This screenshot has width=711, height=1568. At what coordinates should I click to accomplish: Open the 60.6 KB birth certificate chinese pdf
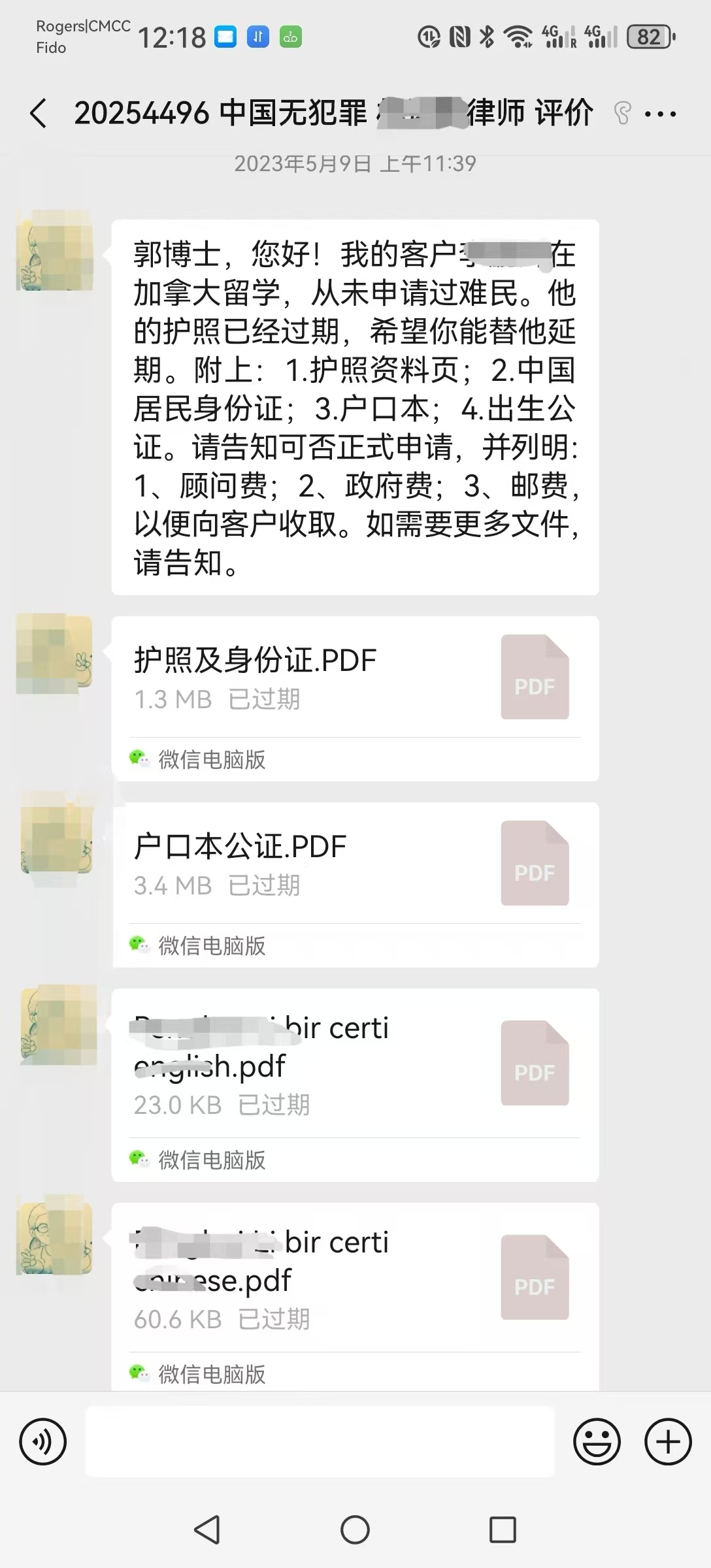[355, 1279]
